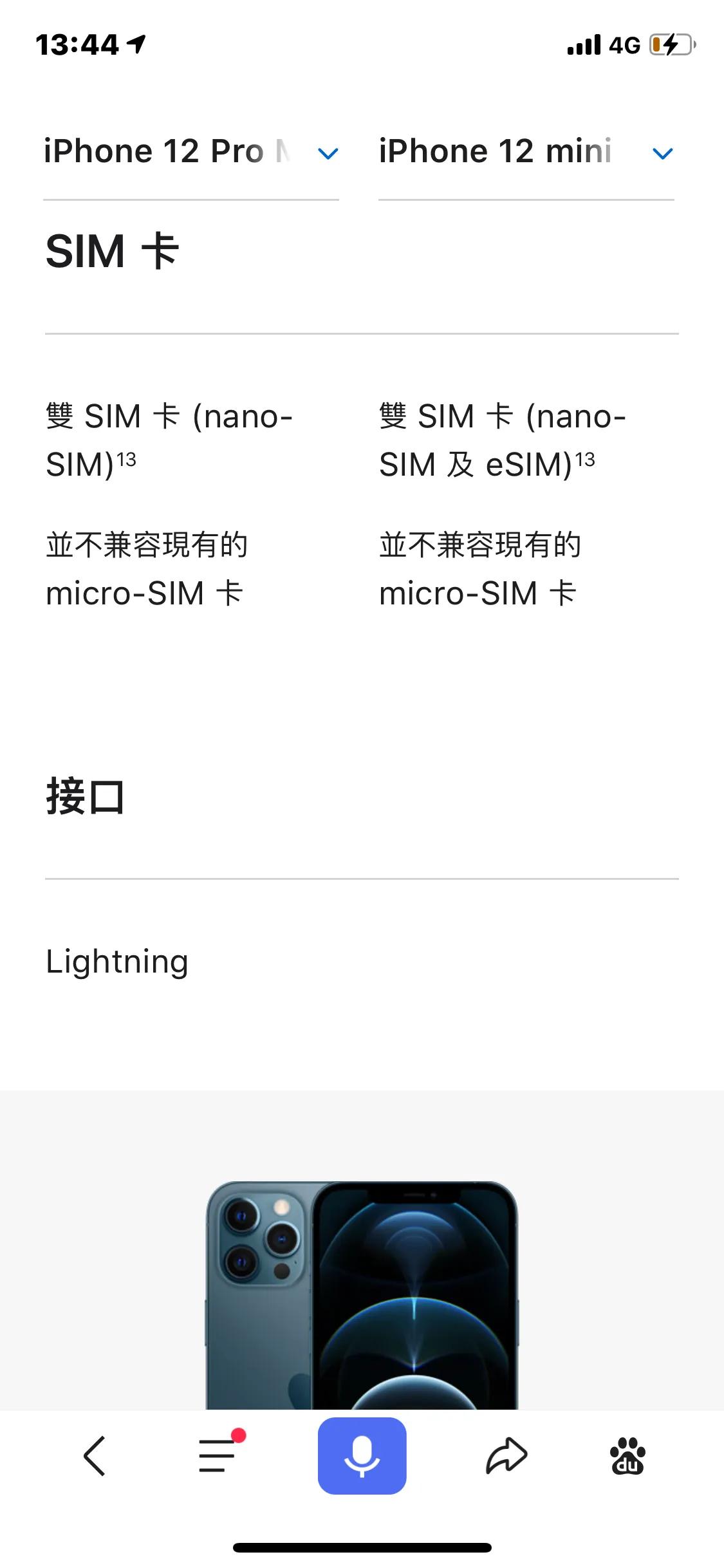The height and width of the screenshot is (1568, 724).
Task: Tap the 13:44 clock in status bar
Action: (x=77, y=44)
